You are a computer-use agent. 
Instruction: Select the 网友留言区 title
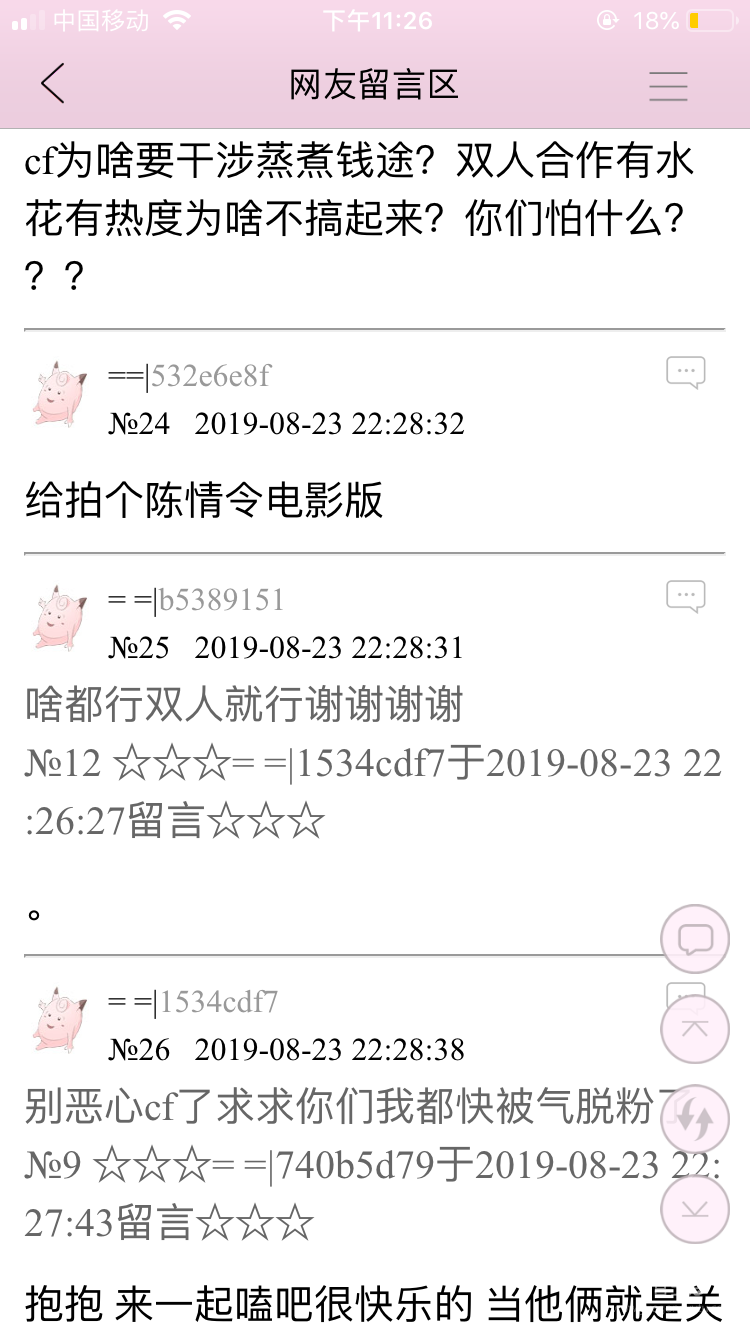[x=375, y=86]
